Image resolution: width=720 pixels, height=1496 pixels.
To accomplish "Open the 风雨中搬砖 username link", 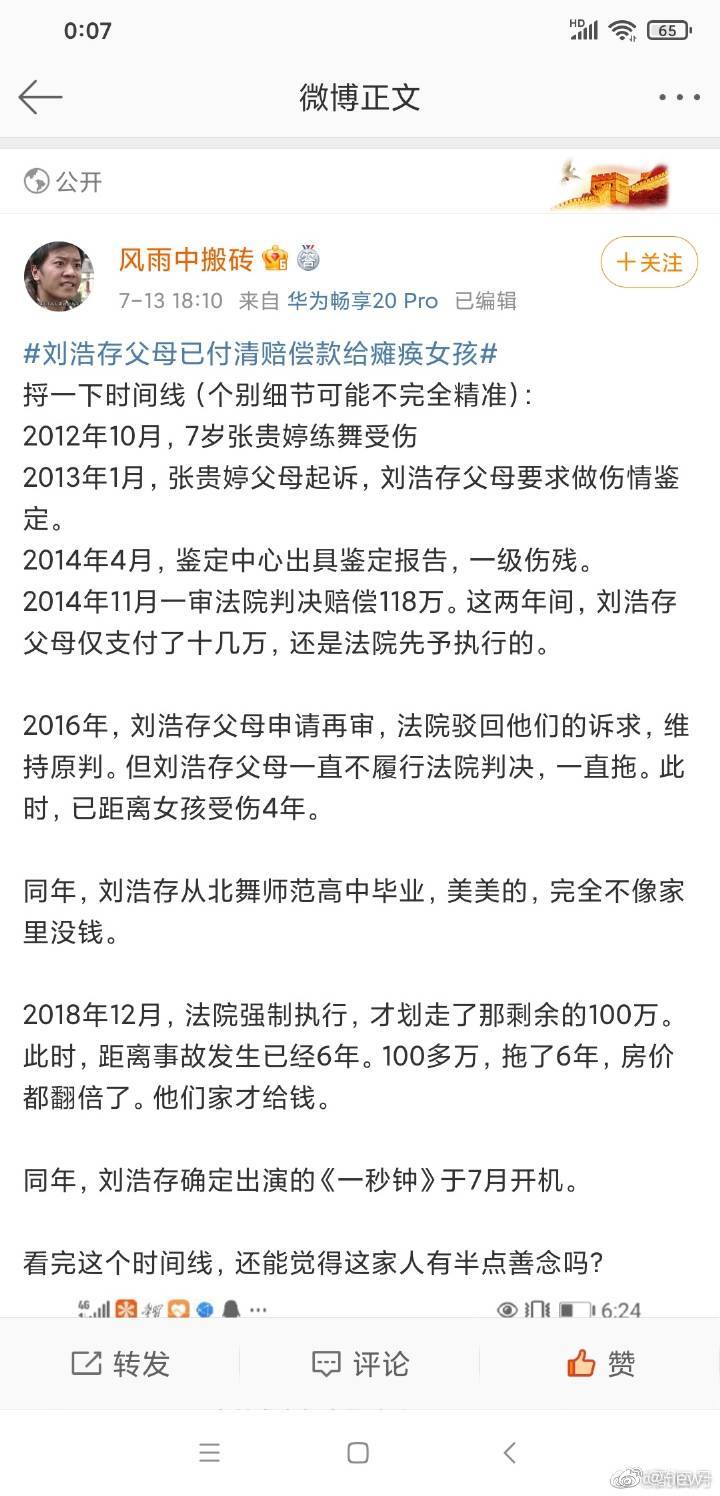I will pos(186,260).
